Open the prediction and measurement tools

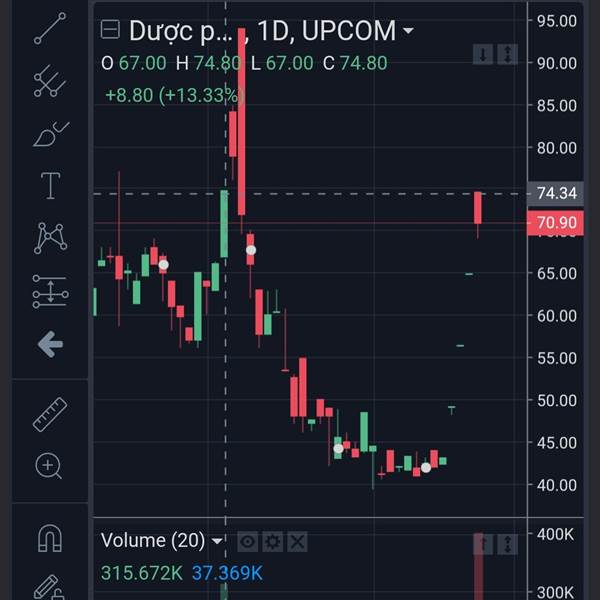49,291
